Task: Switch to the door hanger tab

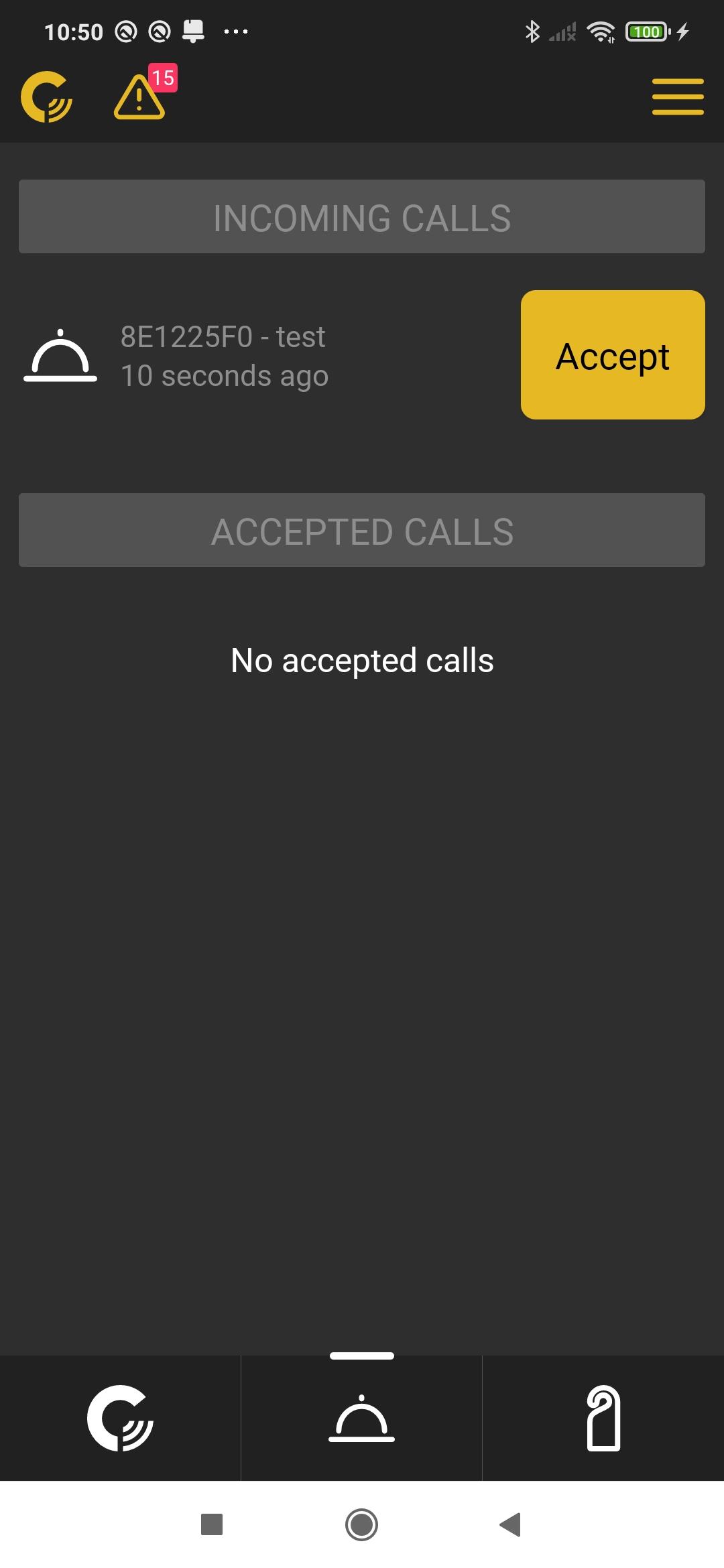Action: pyautogui.click(x=603, y=1418)
